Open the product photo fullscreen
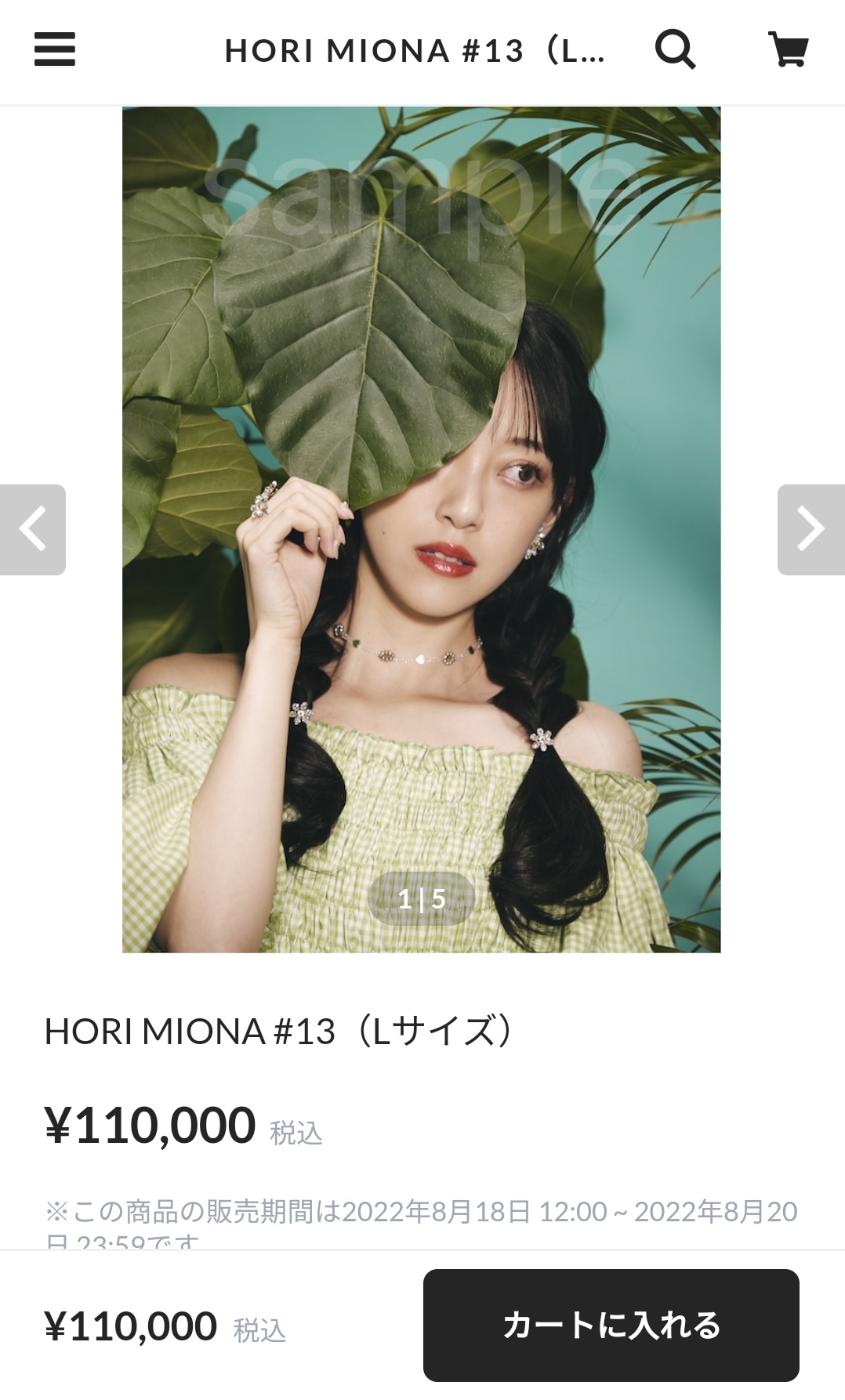845x1400 pixels. (x=421, y=529)
